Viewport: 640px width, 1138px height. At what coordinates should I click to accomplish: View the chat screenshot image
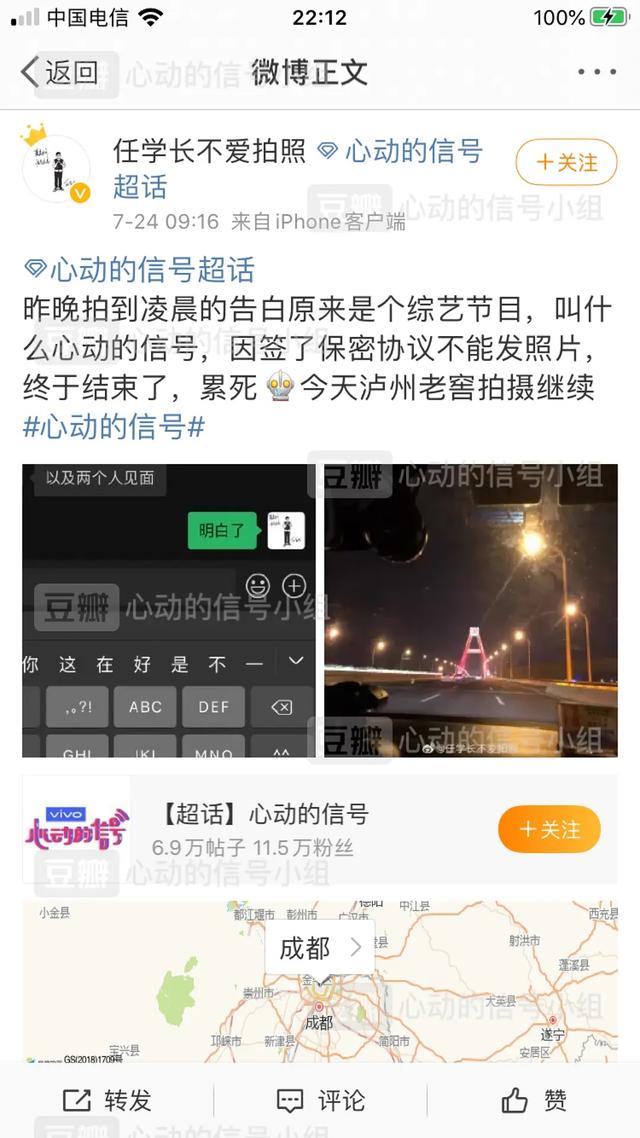point(169,610)
